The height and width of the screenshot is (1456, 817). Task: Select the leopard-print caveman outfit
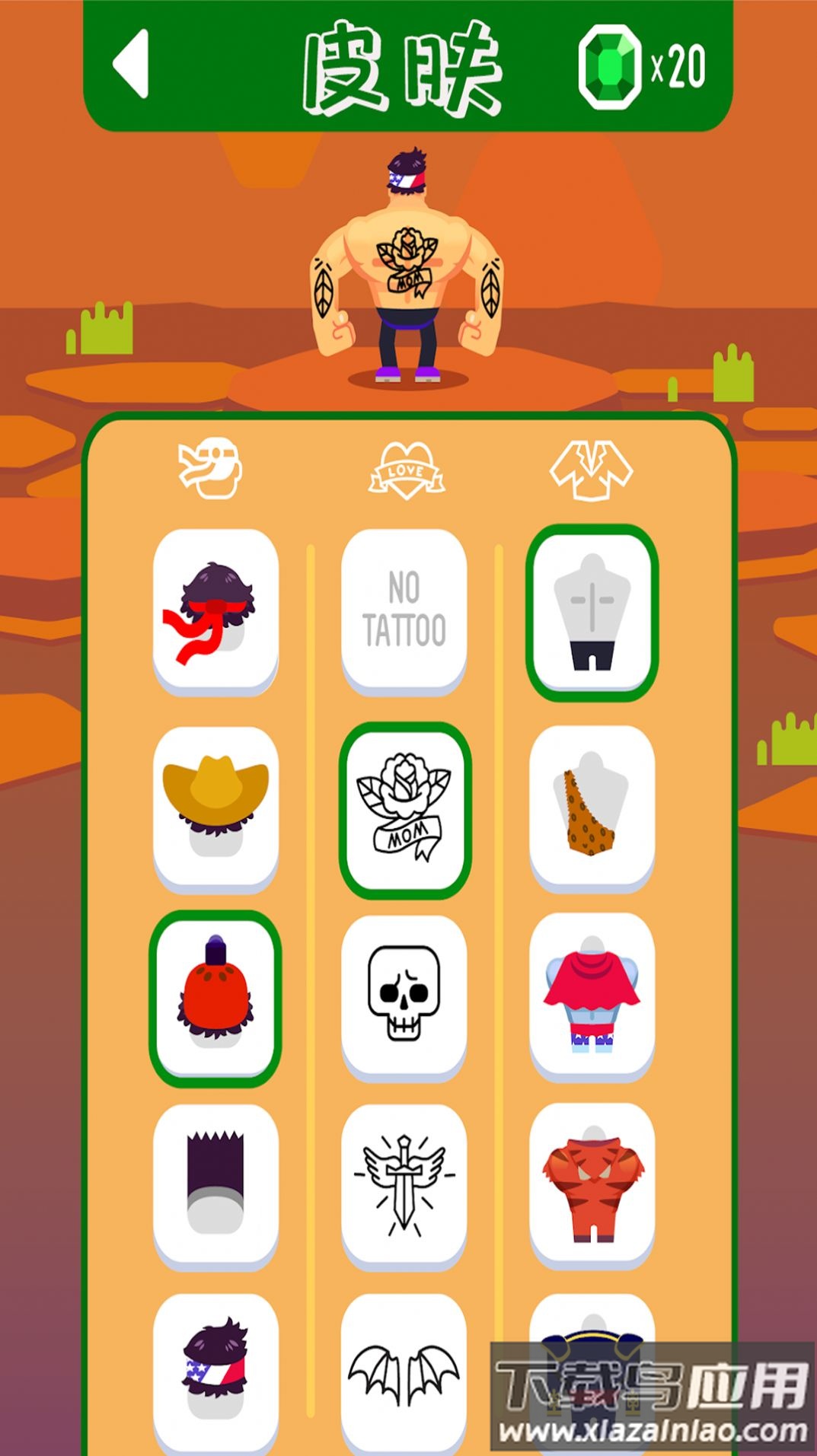click(x=592, y=805)
